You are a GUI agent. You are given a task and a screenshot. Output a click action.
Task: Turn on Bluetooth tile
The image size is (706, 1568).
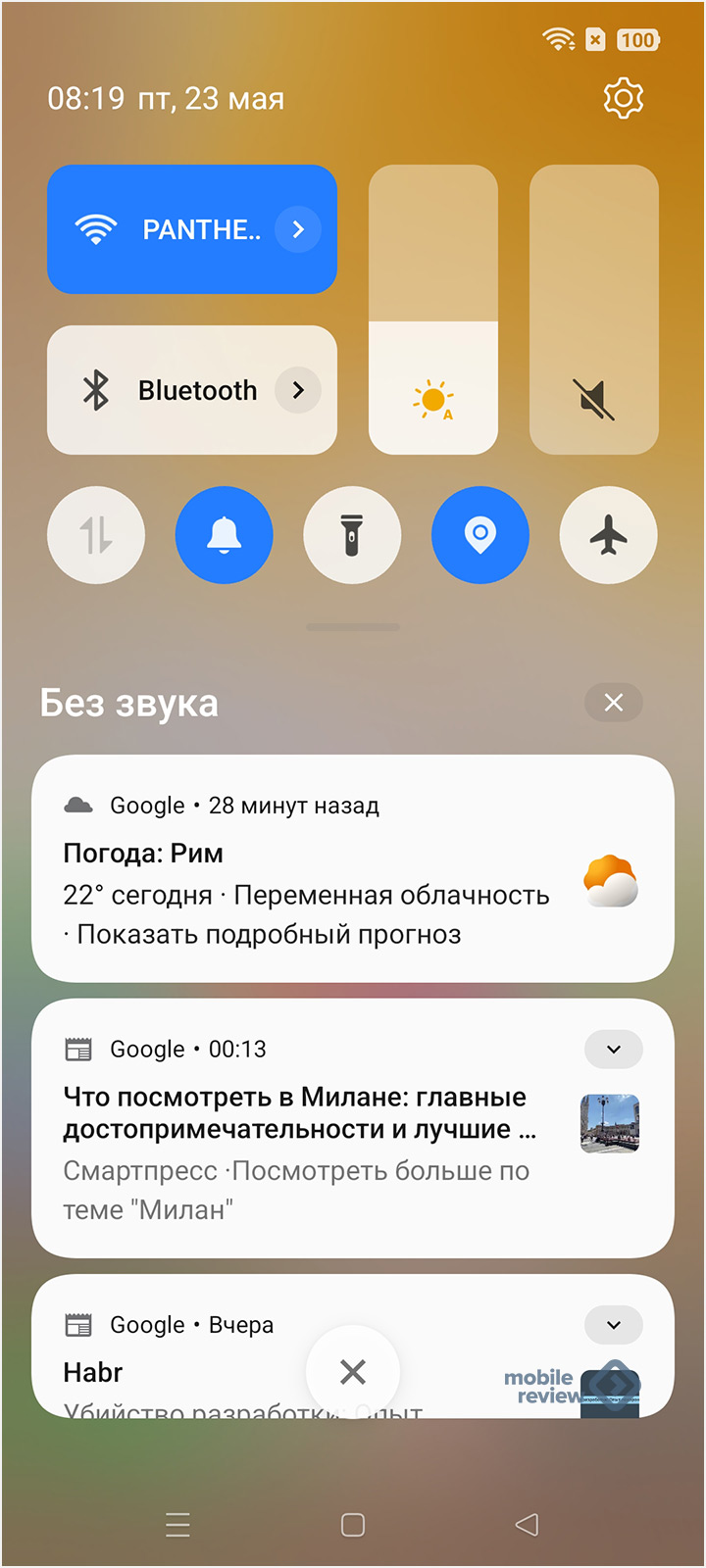click(x=167, y=390)
